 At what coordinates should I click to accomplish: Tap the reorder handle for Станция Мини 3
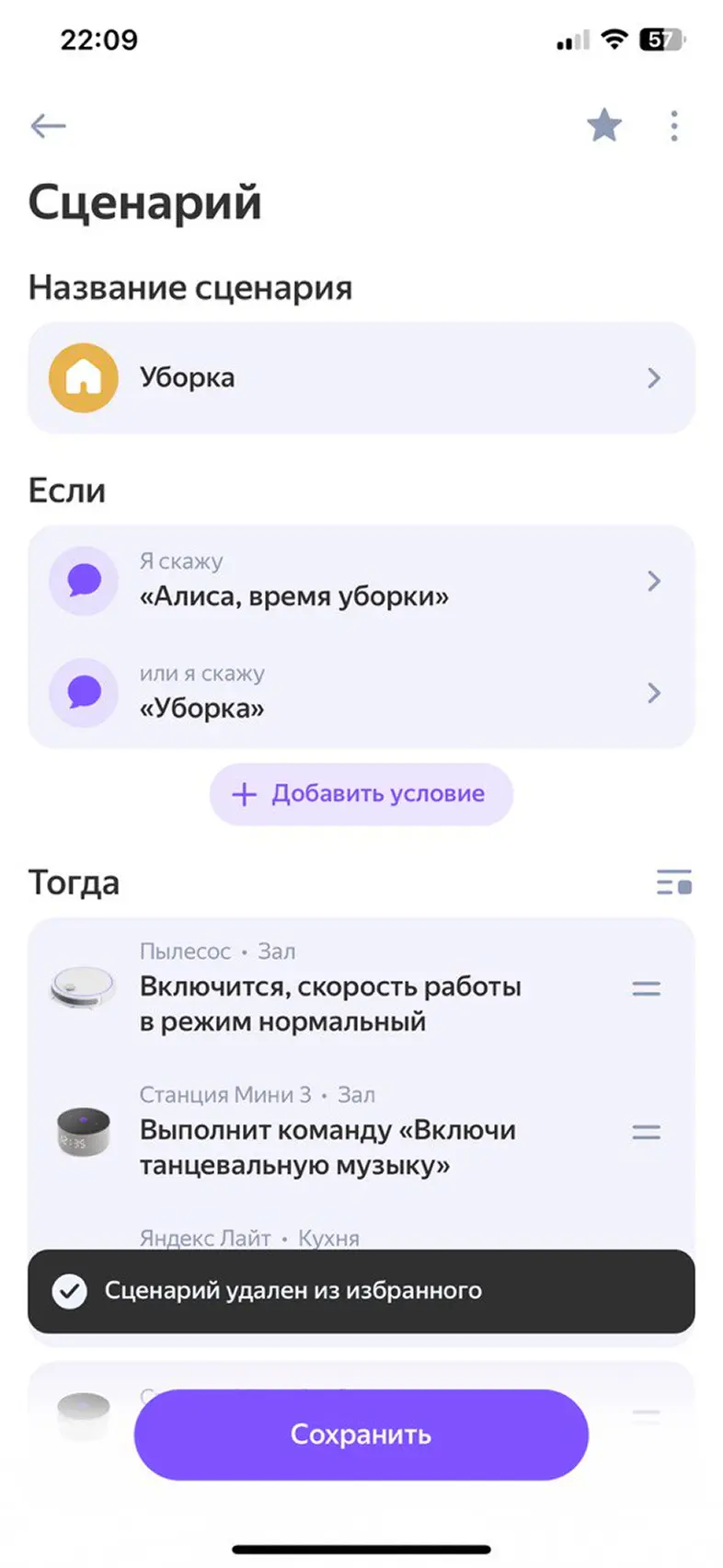pyautogui.click(x=646, y=1133)
